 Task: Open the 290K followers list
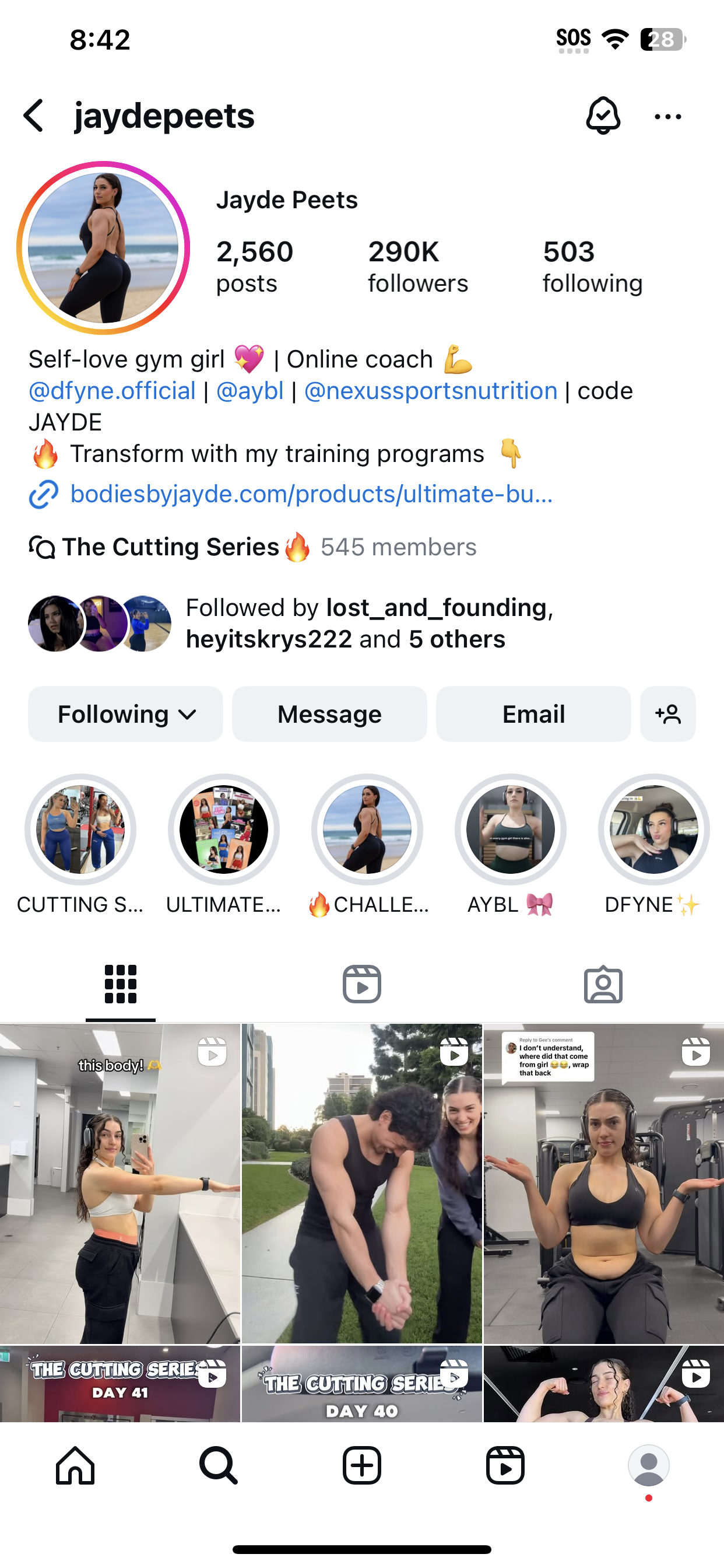pos(417,267)
